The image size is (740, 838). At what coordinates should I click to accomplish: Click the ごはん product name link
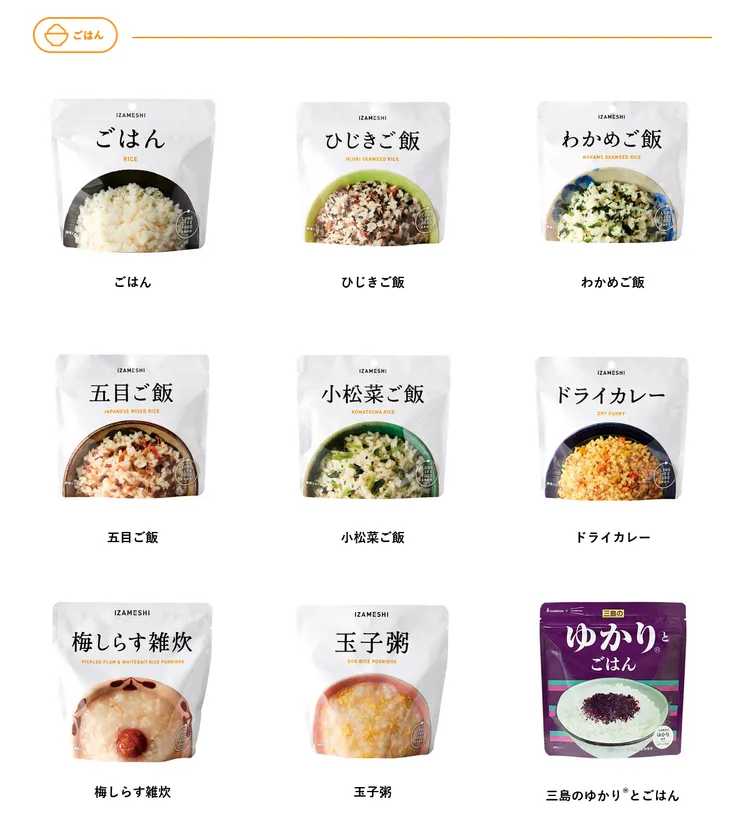pos(135,280)
